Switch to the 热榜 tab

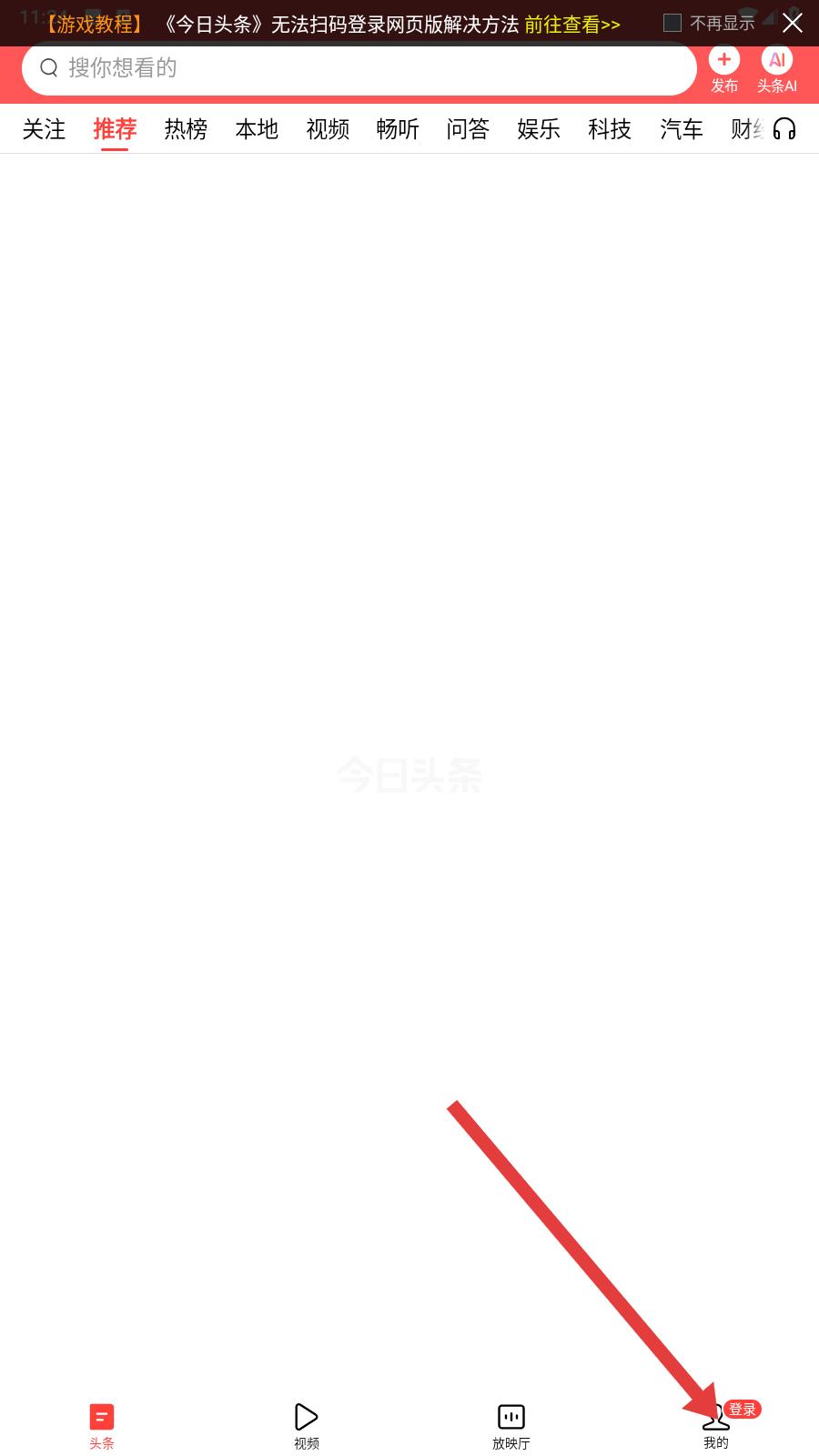coord(186,129)
